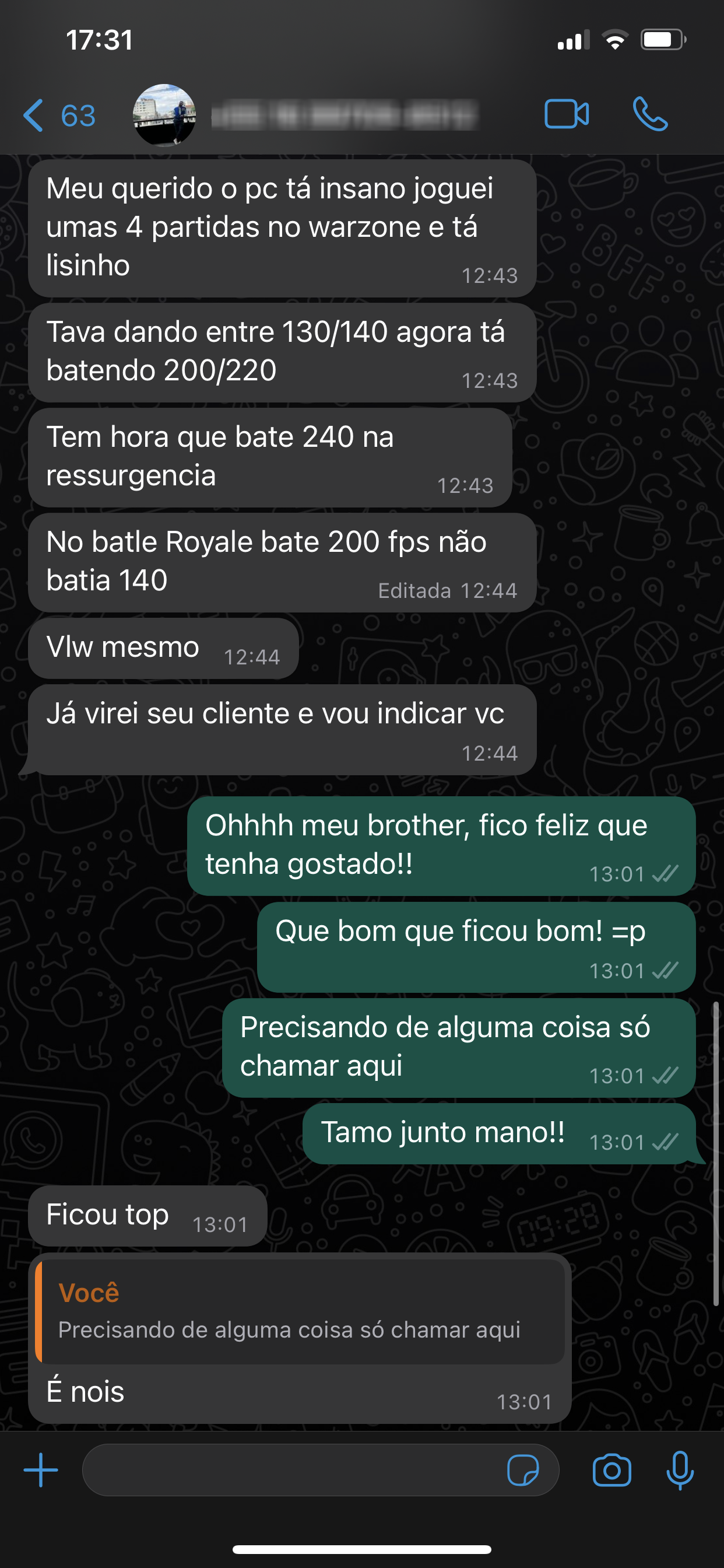Open the camera to snap a photo
Viewport: 724px width, 1568px height.
click(x=613, y=1469)
